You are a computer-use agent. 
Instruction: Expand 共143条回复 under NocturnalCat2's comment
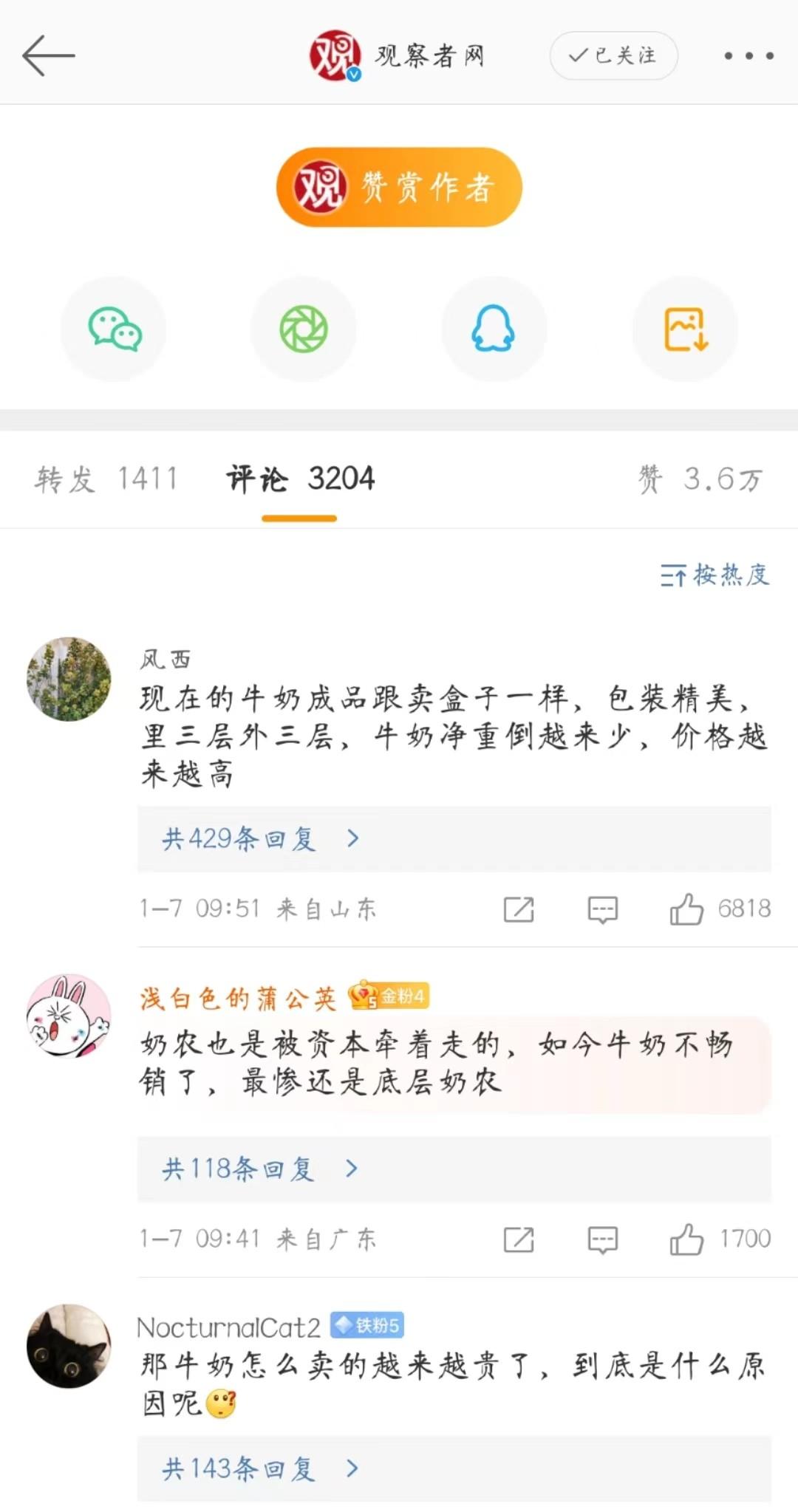pyautogui.click(x=260, y=1468)
